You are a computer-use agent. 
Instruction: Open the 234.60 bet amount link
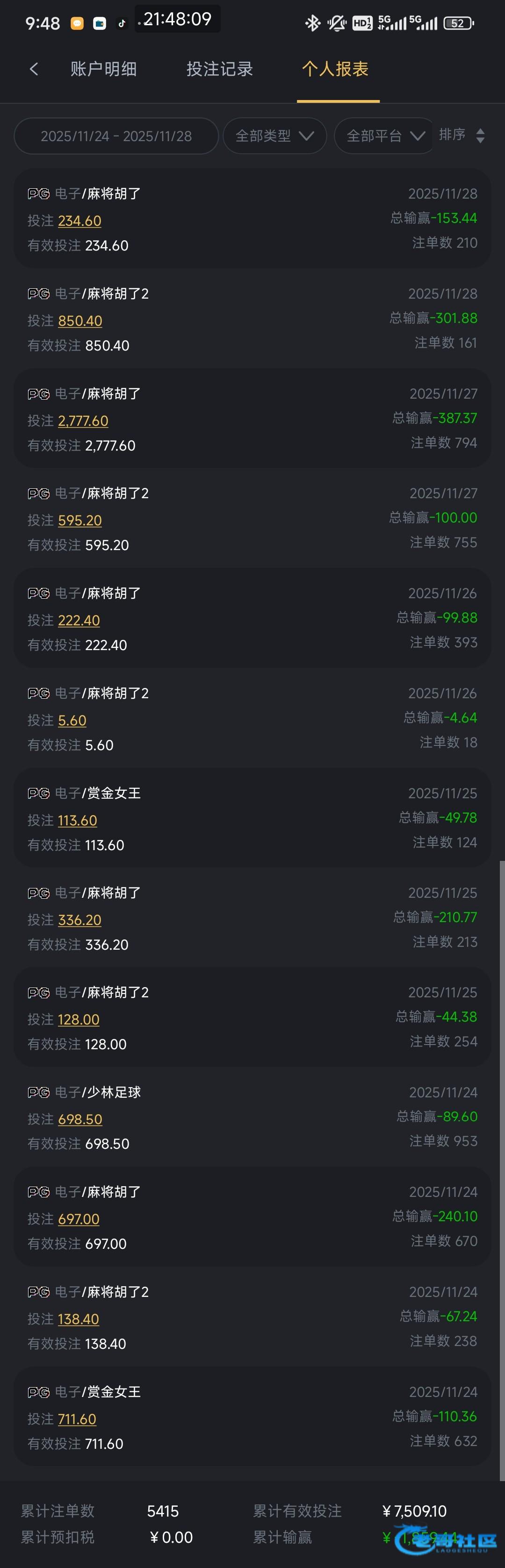coord(80,221)
